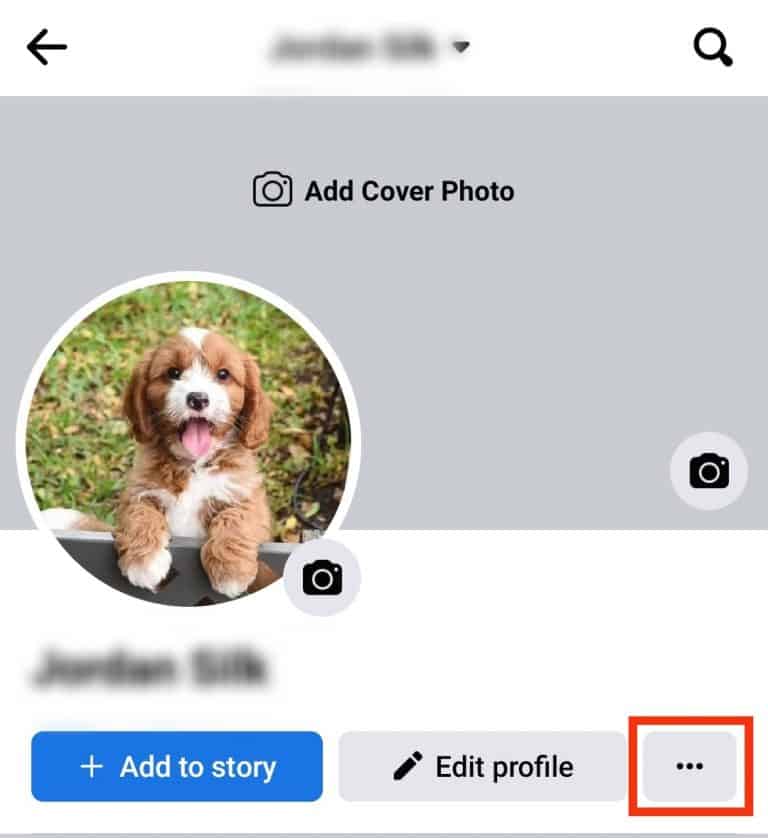The width and height of the screenshot is (768, 838).
Task: Click the camera icon to edit the cover
Action: (708, 469)
